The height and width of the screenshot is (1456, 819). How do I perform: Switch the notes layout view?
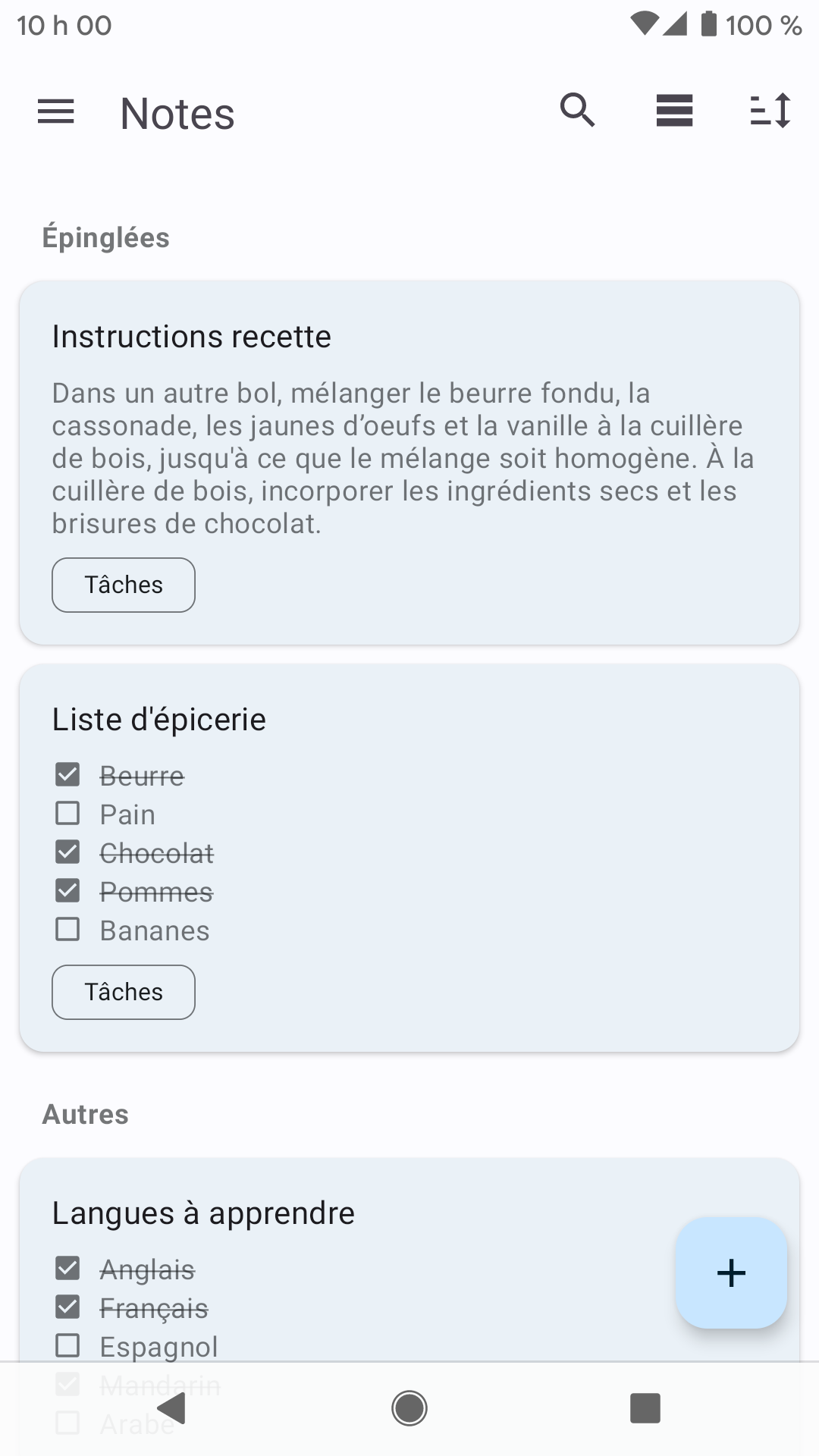[674, 111]
